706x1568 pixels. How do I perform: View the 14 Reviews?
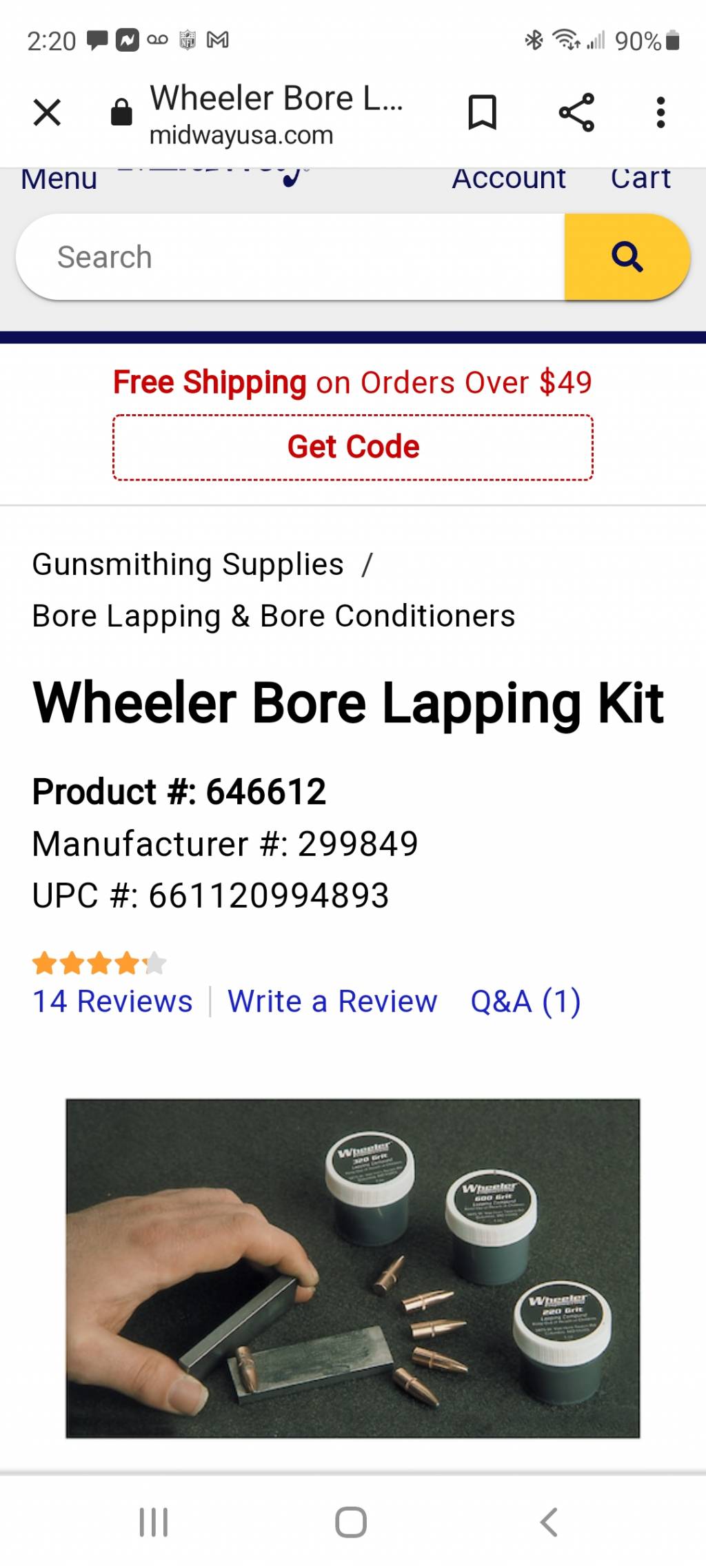click(113, 1001)
